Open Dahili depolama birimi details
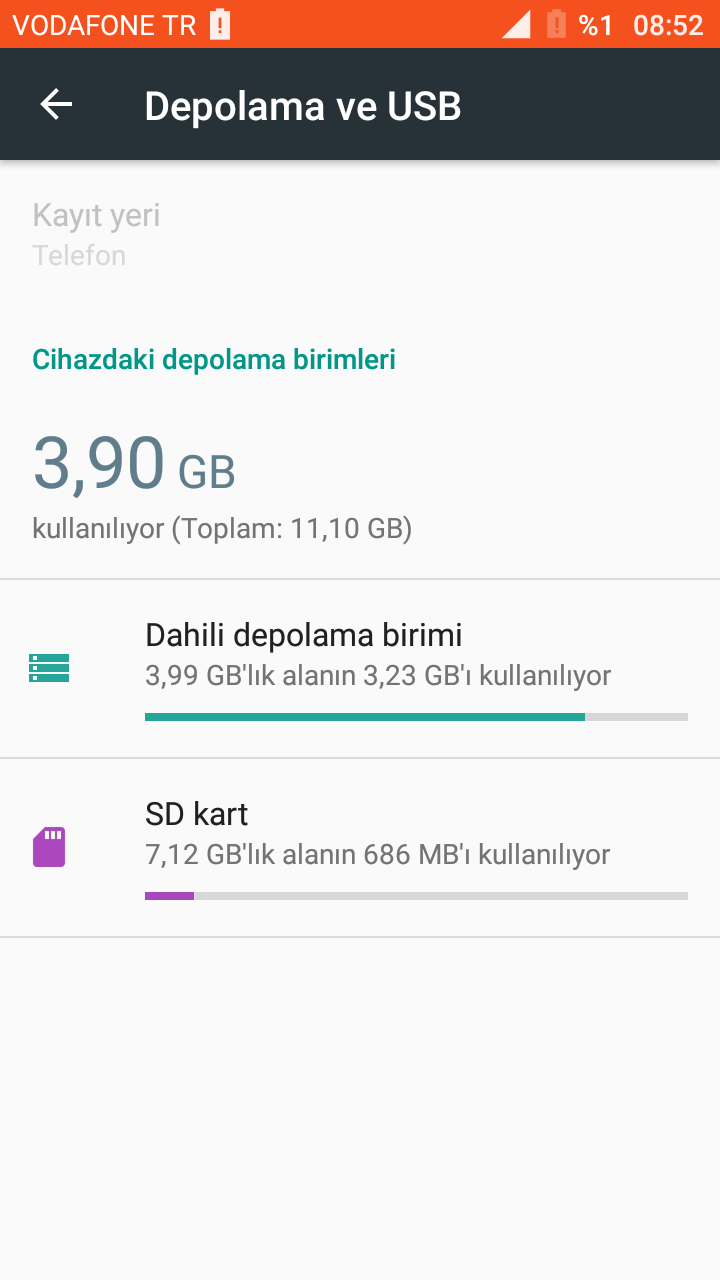 pyautogui.click(x=360, y=668)
